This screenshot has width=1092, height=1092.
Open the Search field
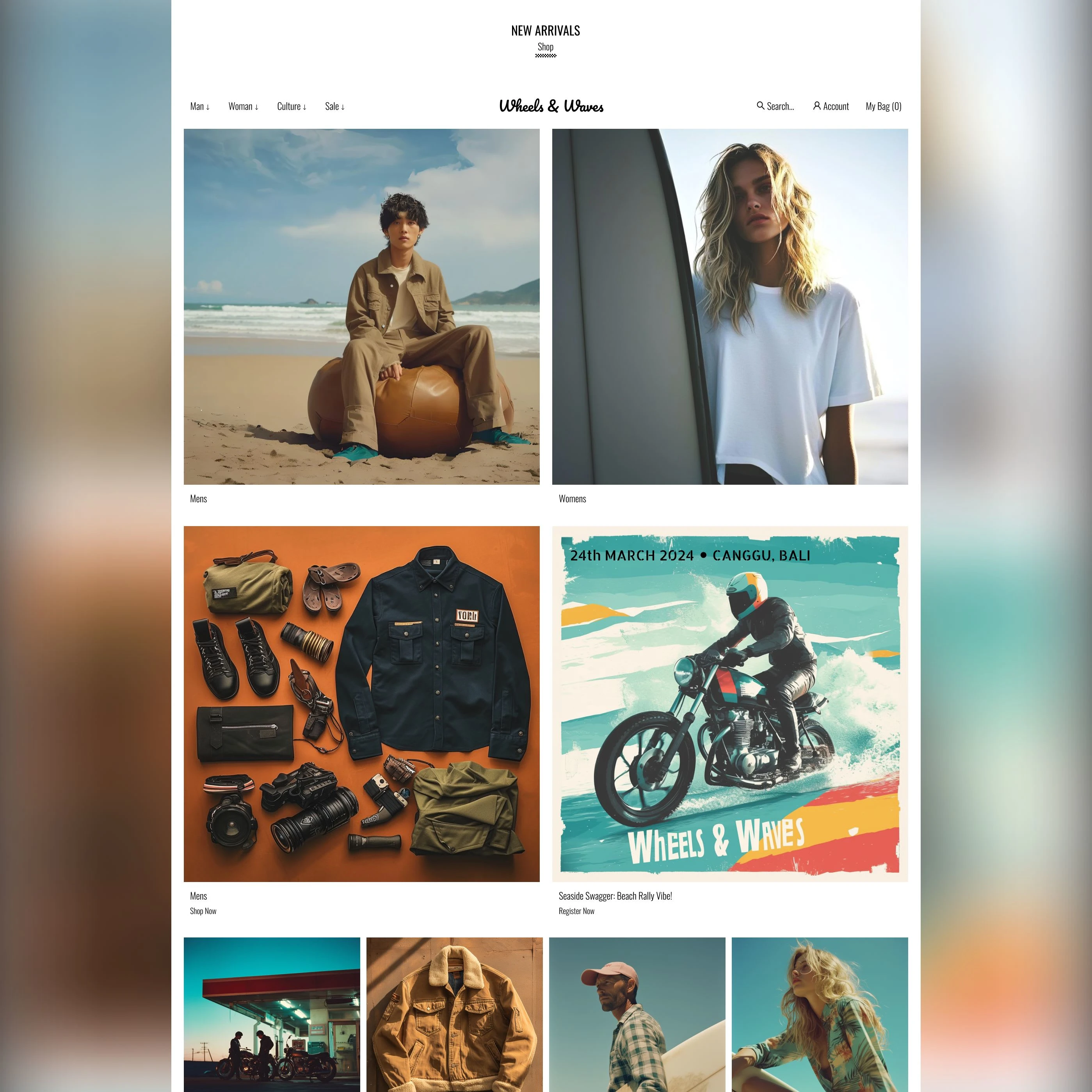point(775,106)
